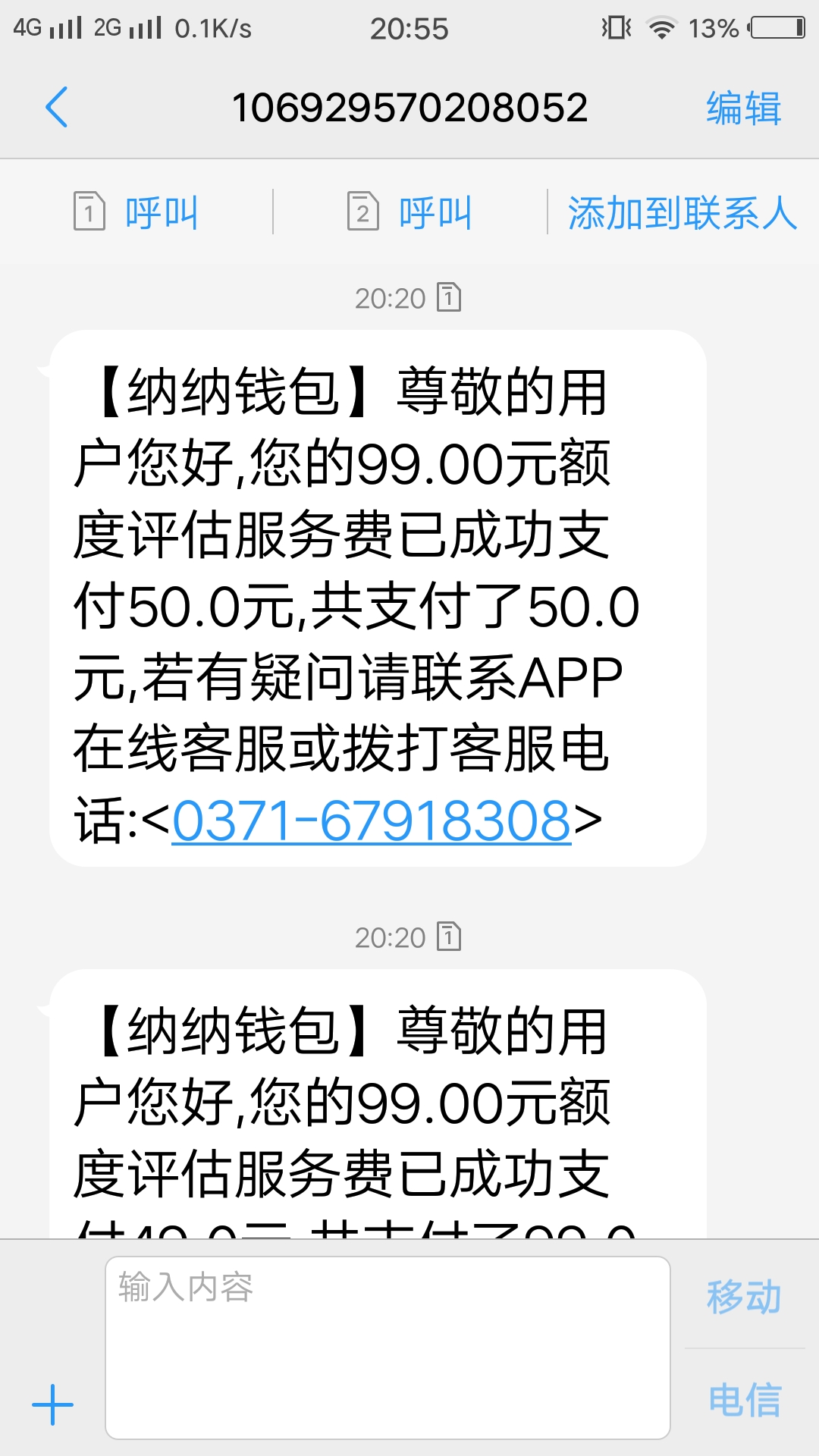
Task: Tap 编辑 to edit messages
Action: point(743,108)
